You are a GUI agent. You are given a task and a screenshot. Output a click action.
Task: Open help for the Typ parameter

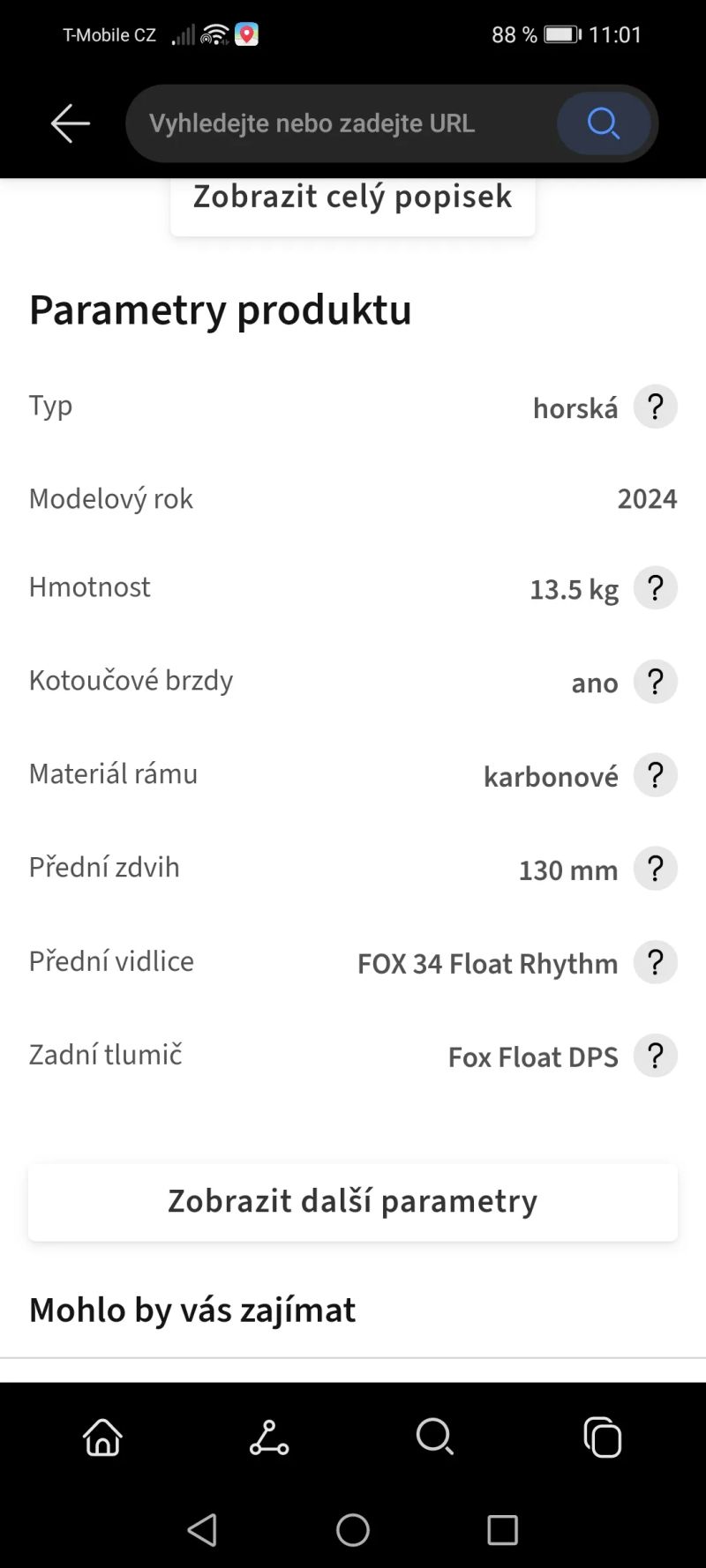tap(655, 407)
